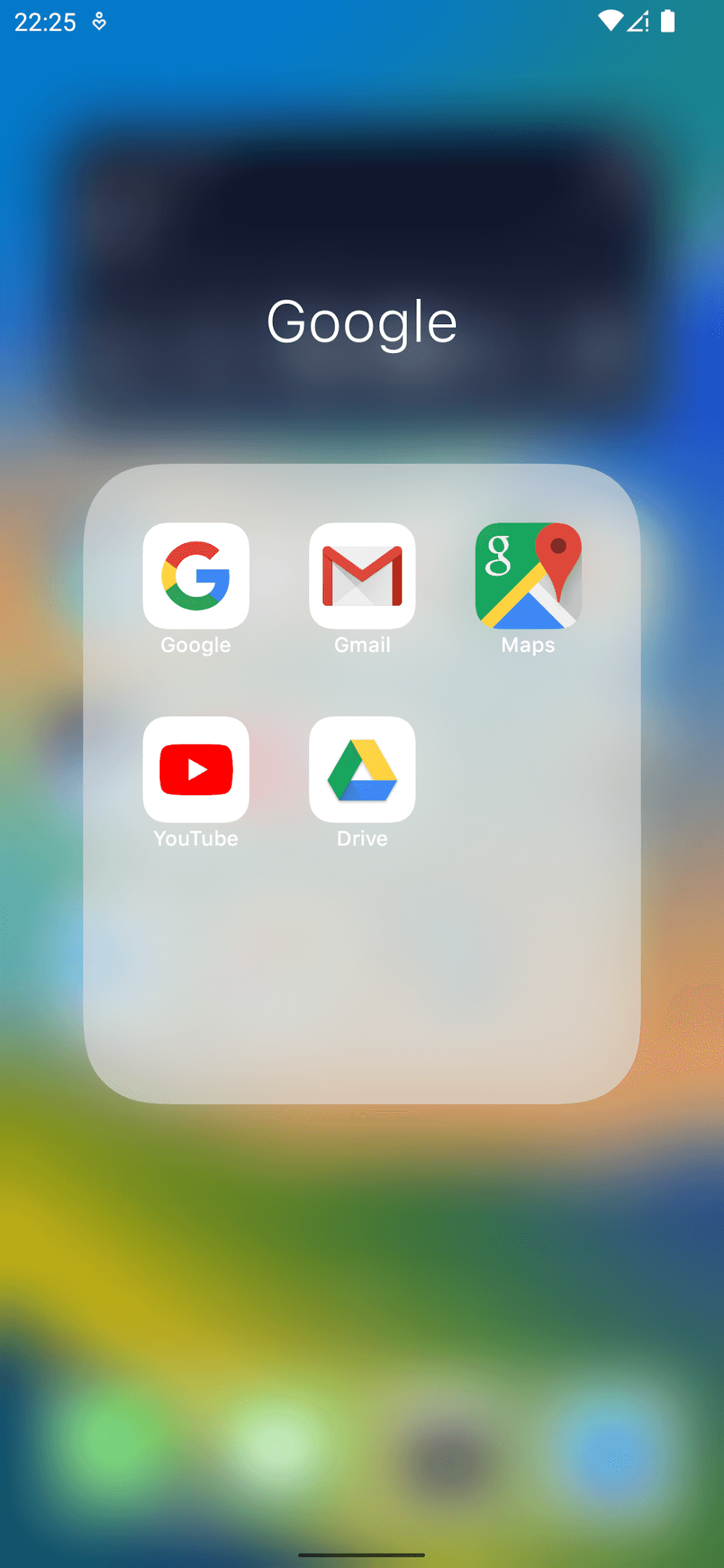
Task: Launch the YouTube app
Action: (195, 769)
